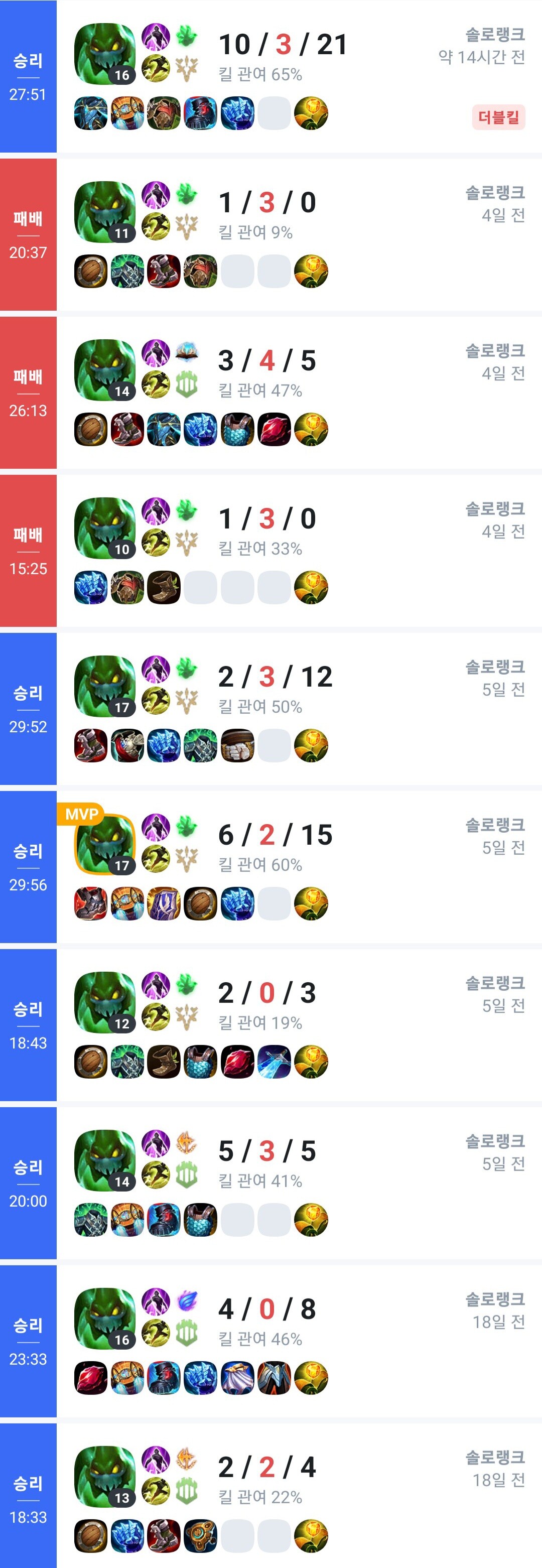The height and width of the screenshot is (1568, 542).
Task: Show details for the 20:00 win
Action: (283, 1184)
